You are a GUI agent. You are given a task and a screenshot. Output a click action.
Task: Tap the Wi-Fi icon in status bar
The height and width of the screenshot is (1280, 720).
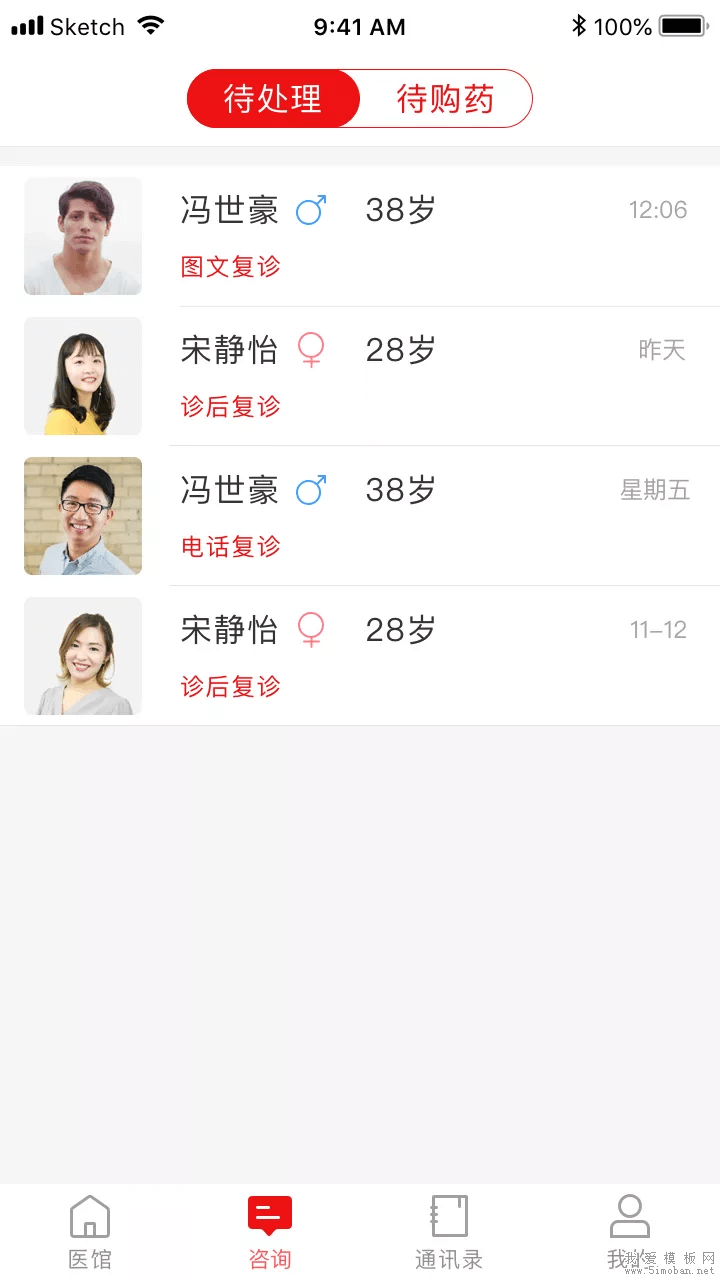[150, 25]
